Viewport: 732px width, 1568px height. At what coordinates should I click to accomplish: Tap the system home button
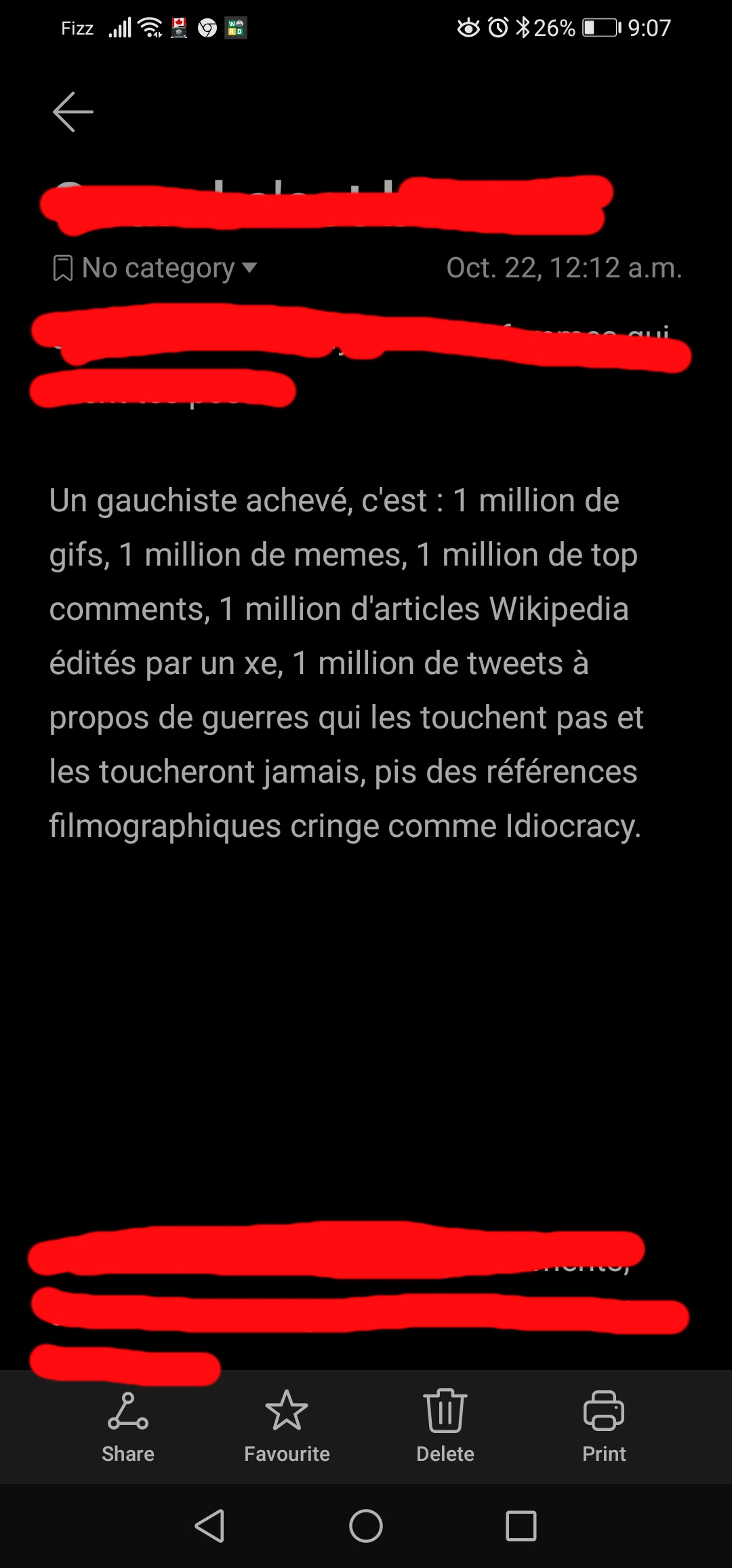tap(366, 1527)
